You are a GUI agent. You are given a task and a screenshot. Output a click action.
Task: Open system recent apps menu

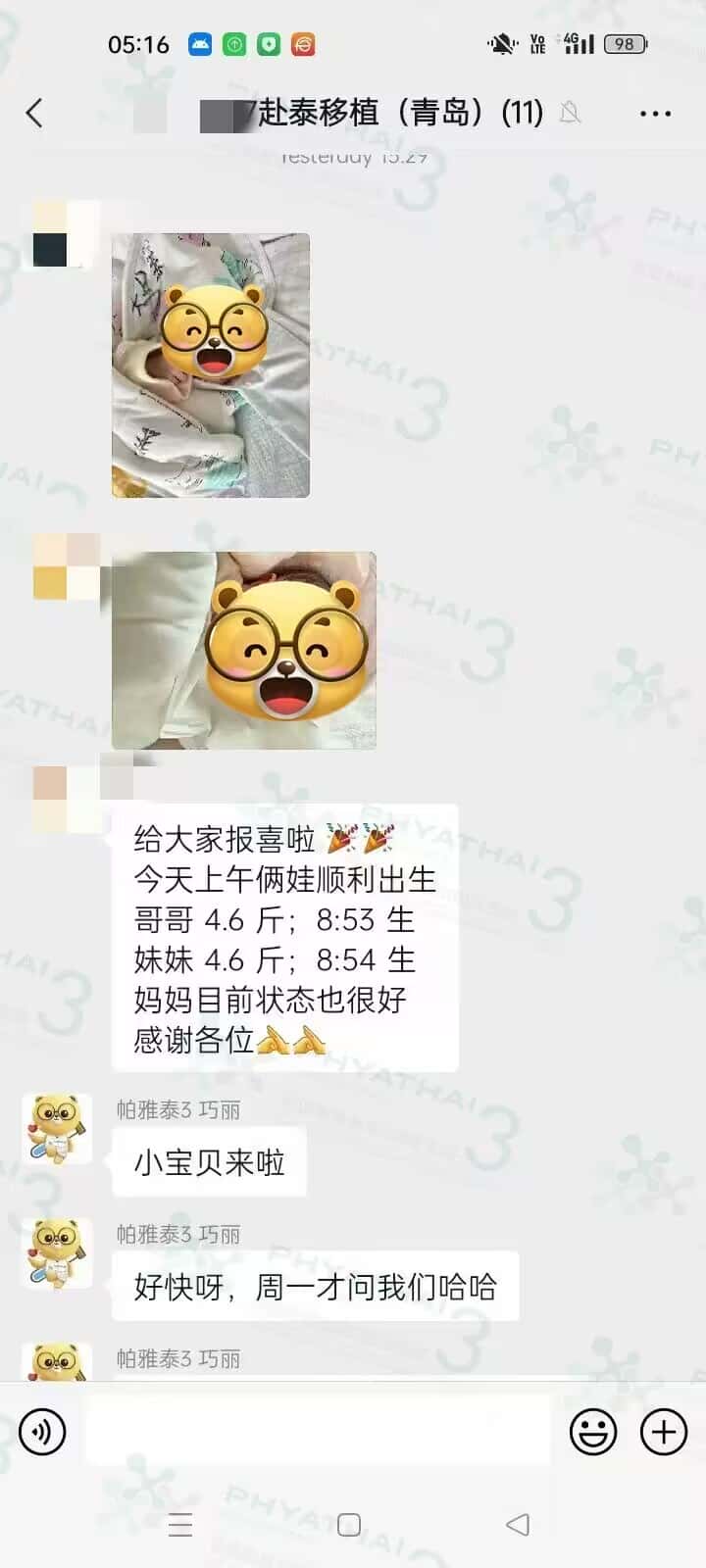(180, 1525)
